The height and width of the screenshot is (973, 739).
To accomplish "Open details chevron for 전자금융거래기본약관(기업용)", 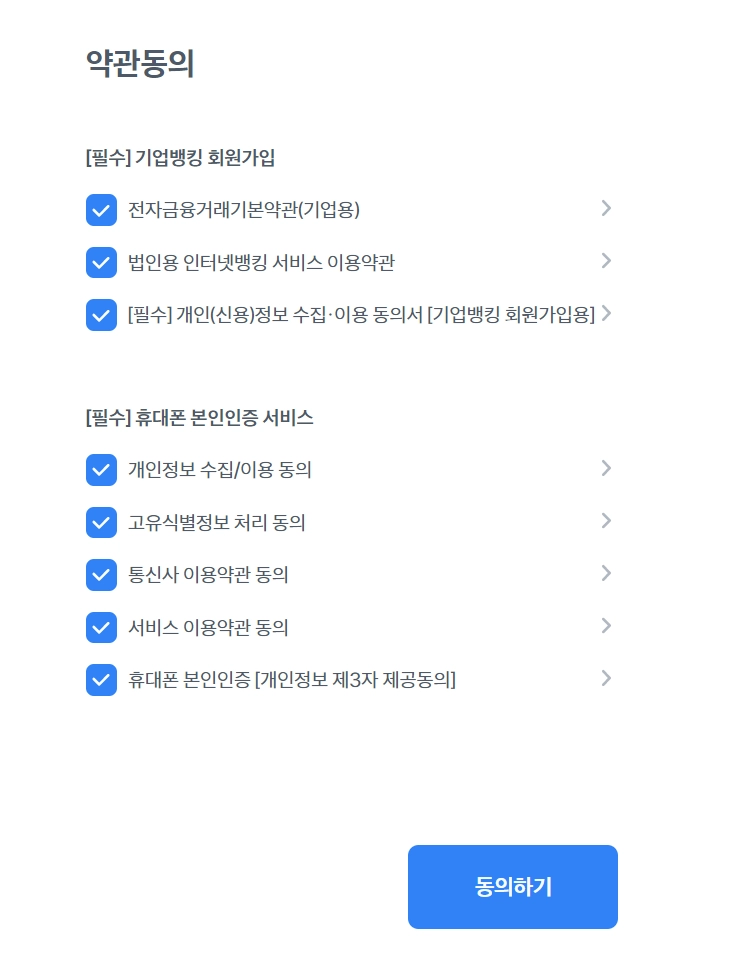I will click(606, 208).
